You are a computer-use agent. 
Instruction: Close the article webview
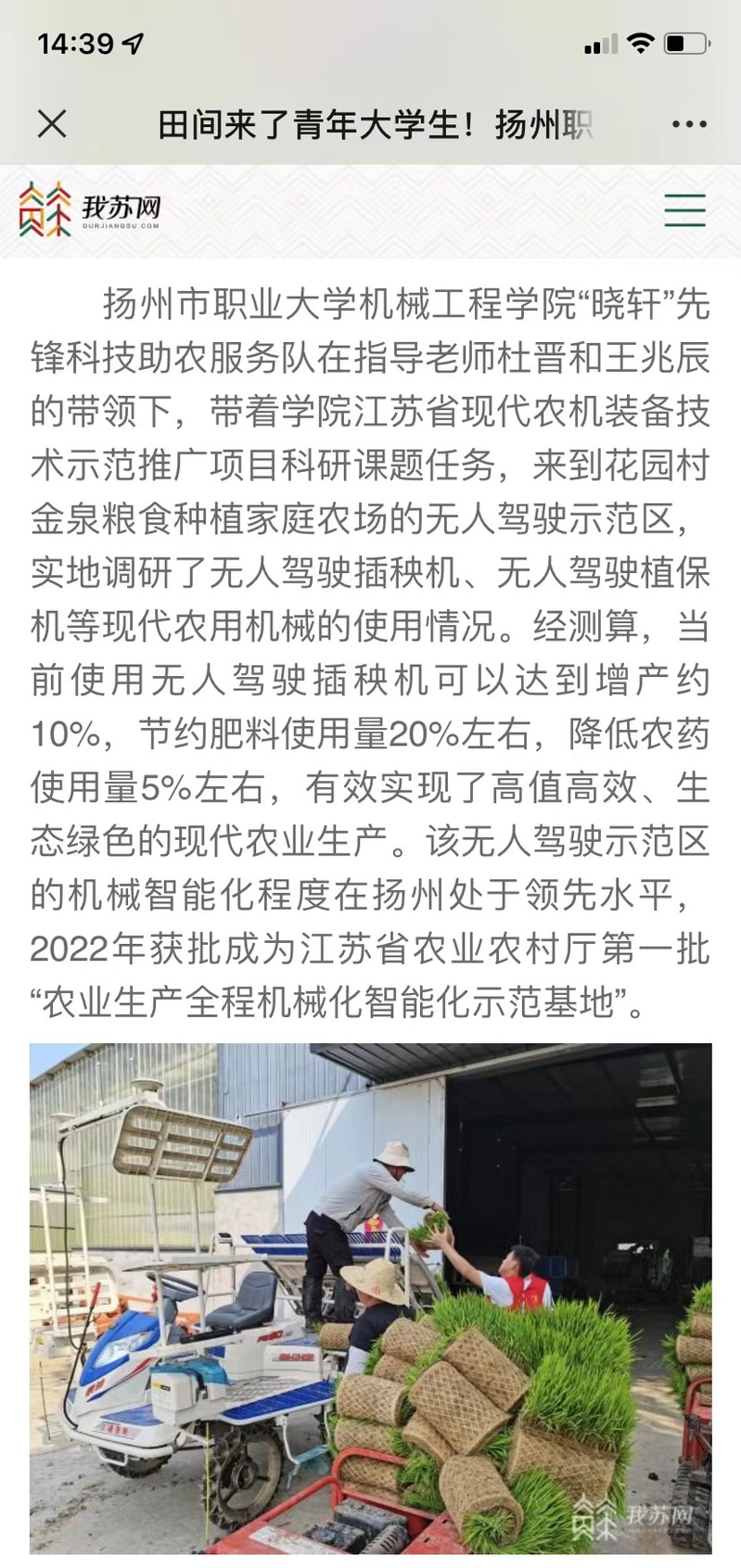[x=52, y=123]
